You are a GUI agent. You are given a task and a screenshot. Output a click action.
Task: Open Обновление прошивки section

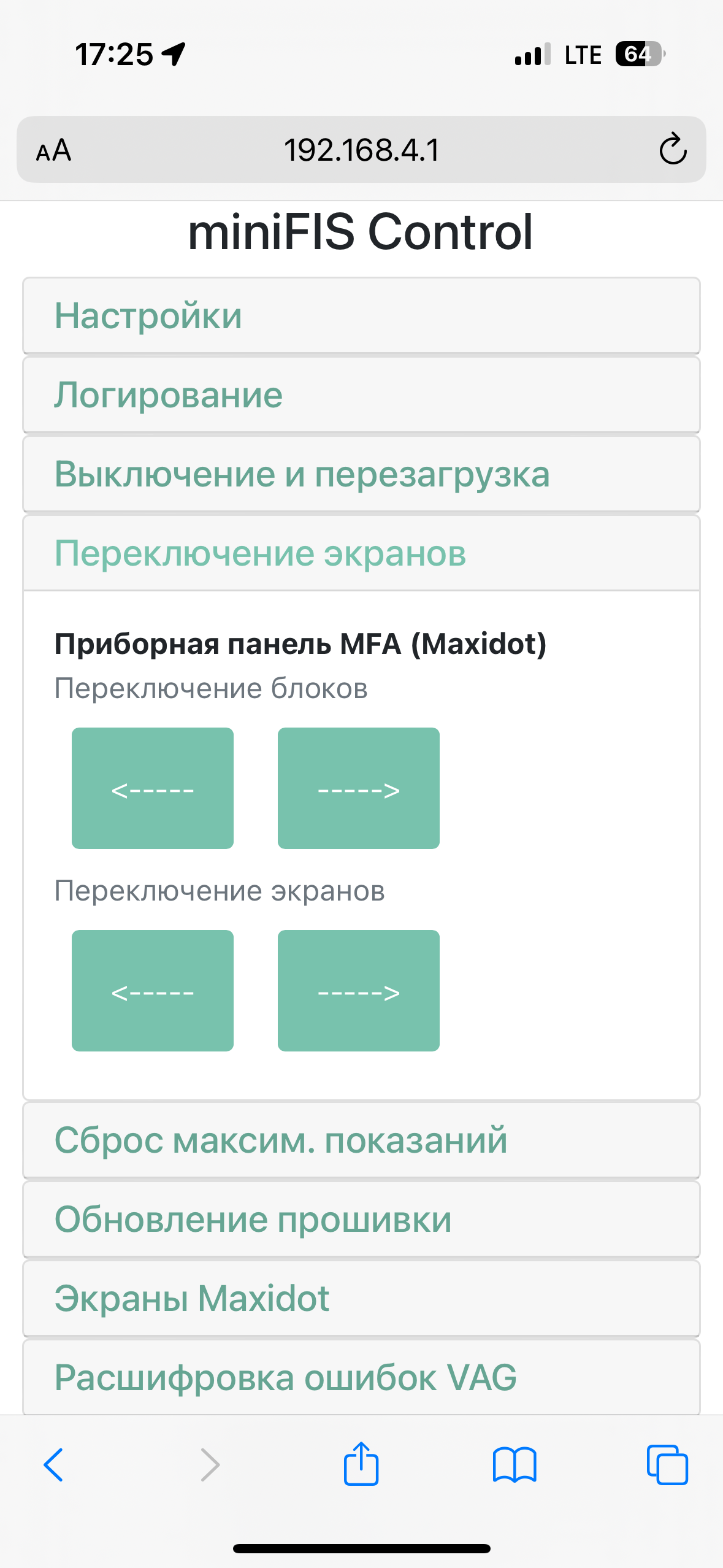(x=361, y=1220)
